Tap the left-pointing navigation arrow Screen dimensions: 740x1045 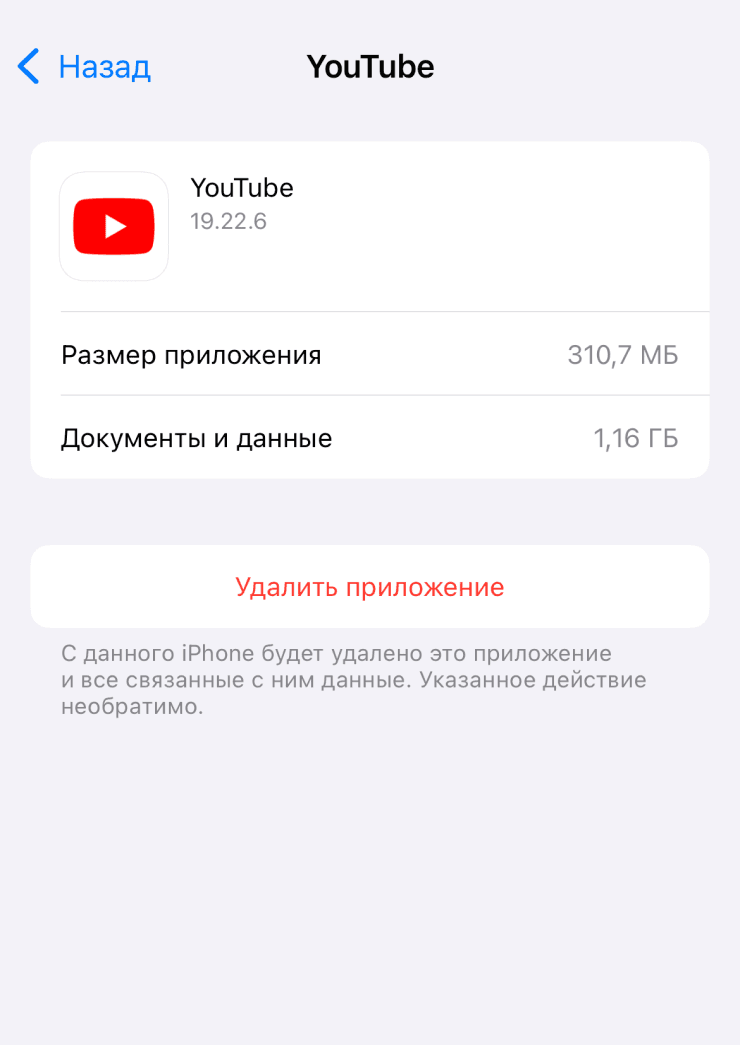click(27, 66)
